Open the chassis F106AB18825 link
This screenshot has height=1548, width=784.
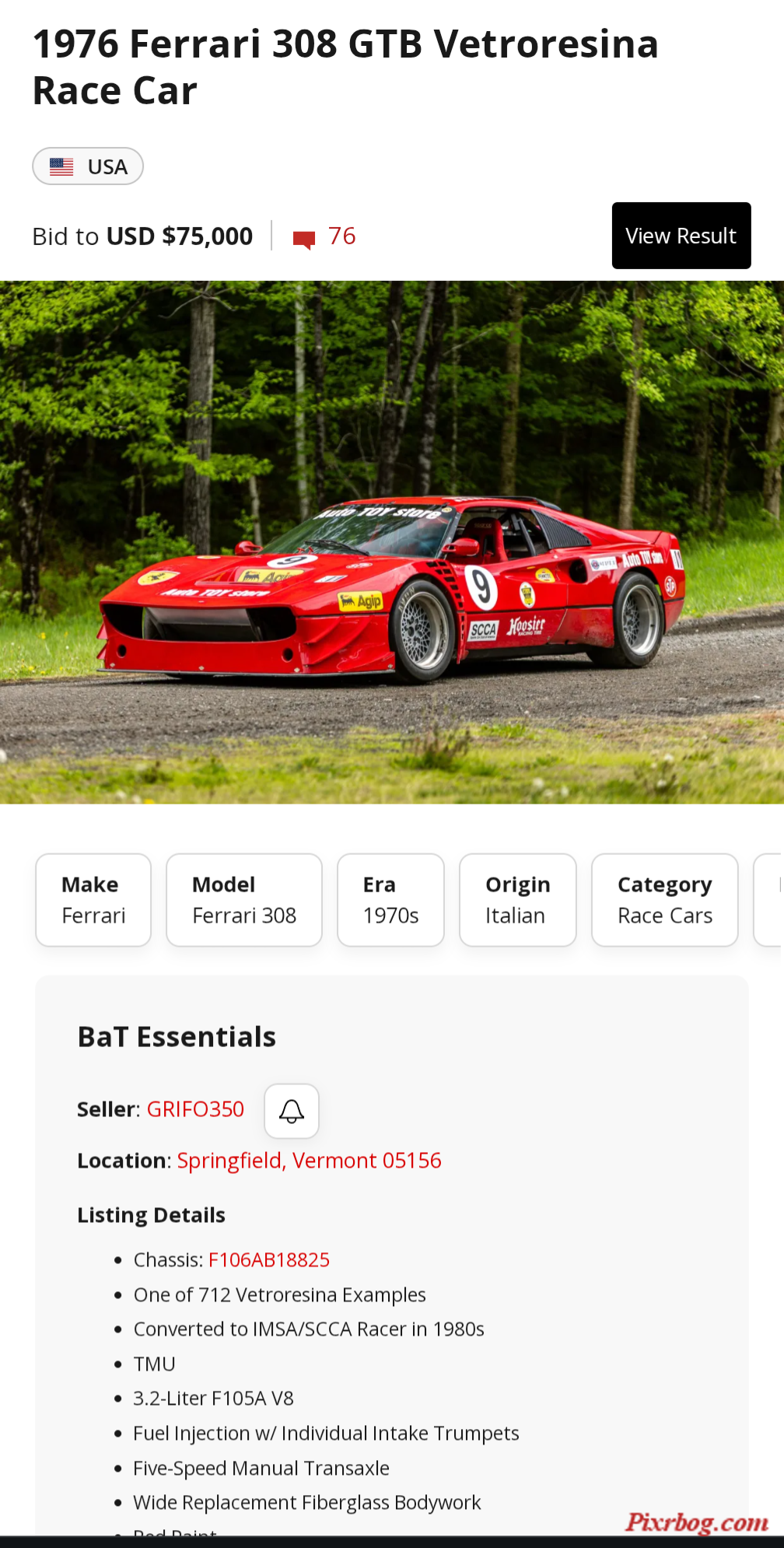(x=269, y=1259)
